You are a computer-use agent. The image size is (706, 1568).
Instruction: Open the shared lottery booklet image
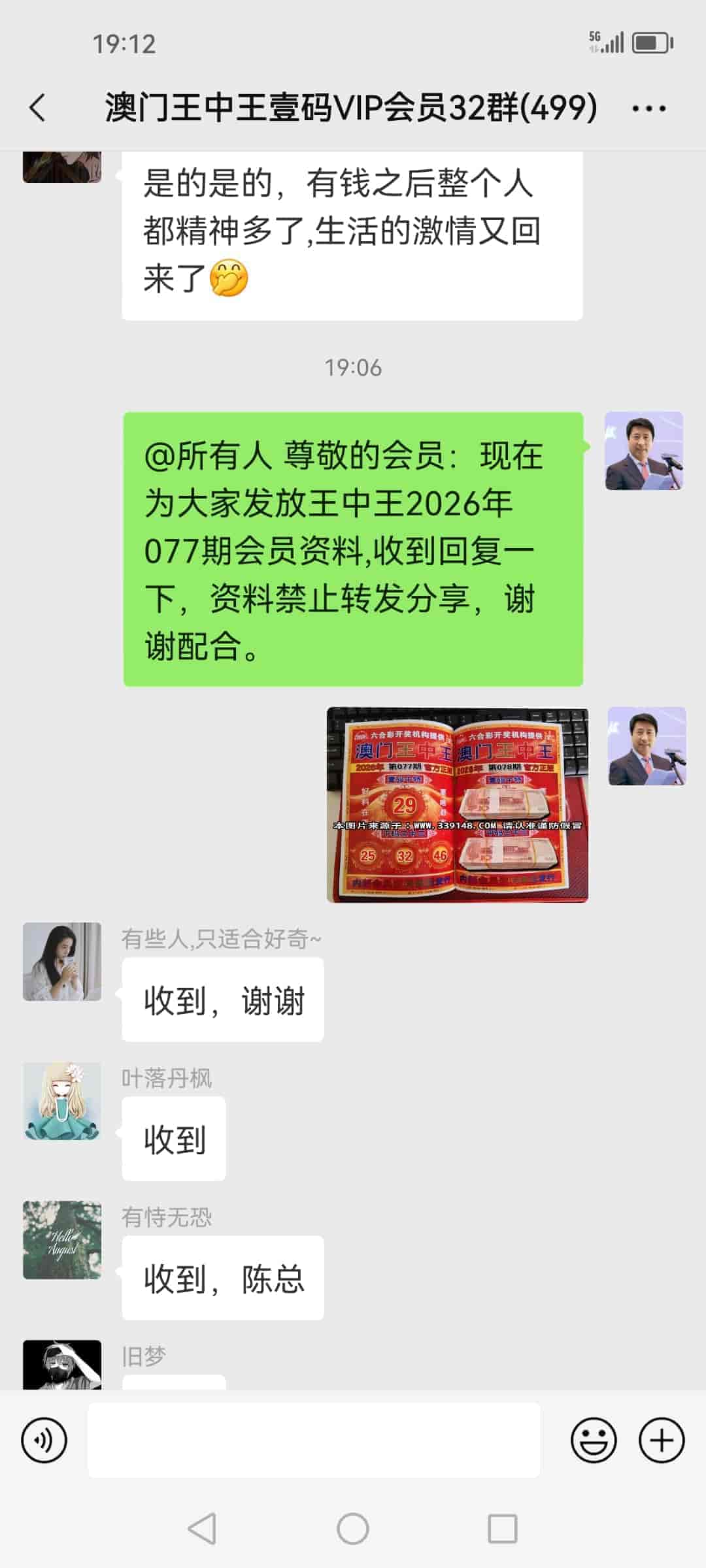click(457, 804)
